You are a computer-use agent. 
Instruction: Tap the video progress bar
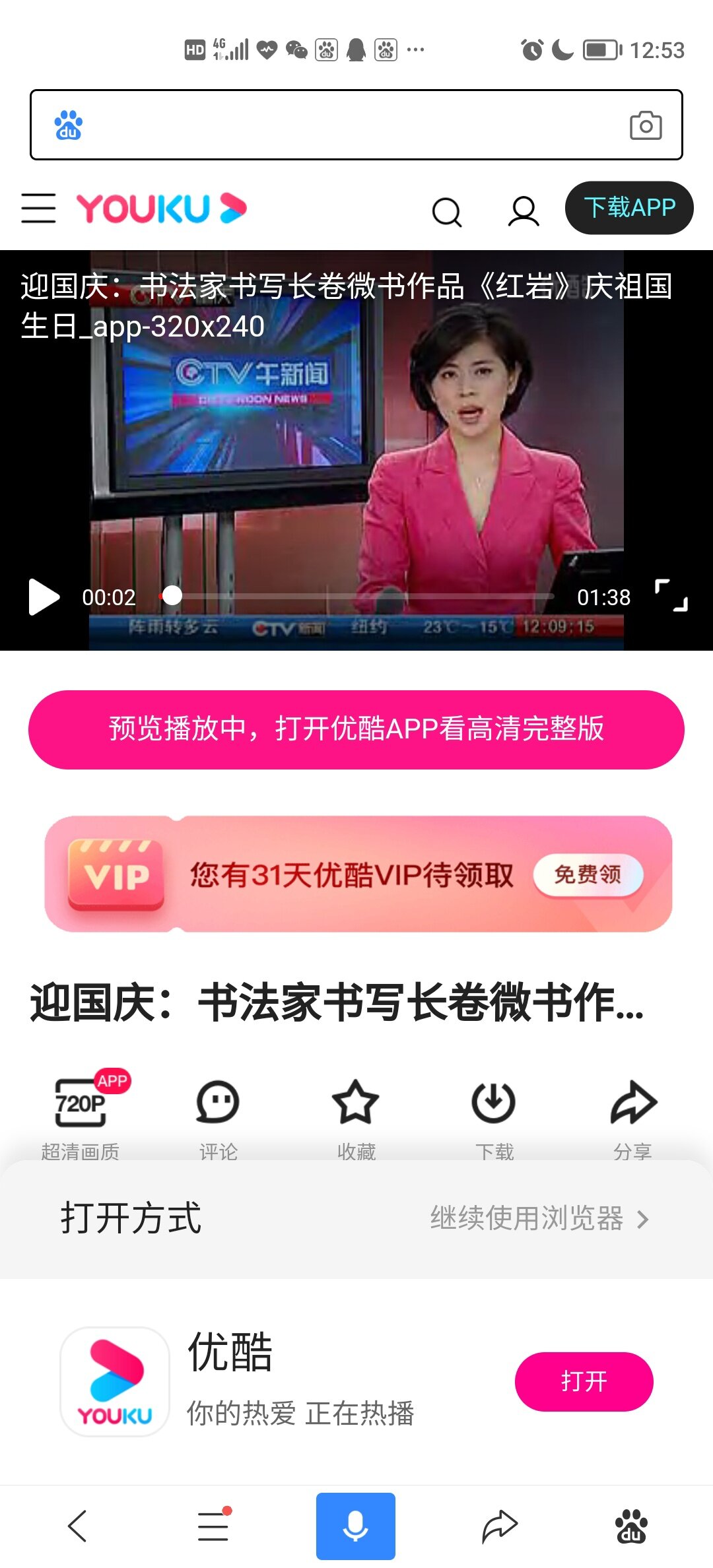coord(356,597)
